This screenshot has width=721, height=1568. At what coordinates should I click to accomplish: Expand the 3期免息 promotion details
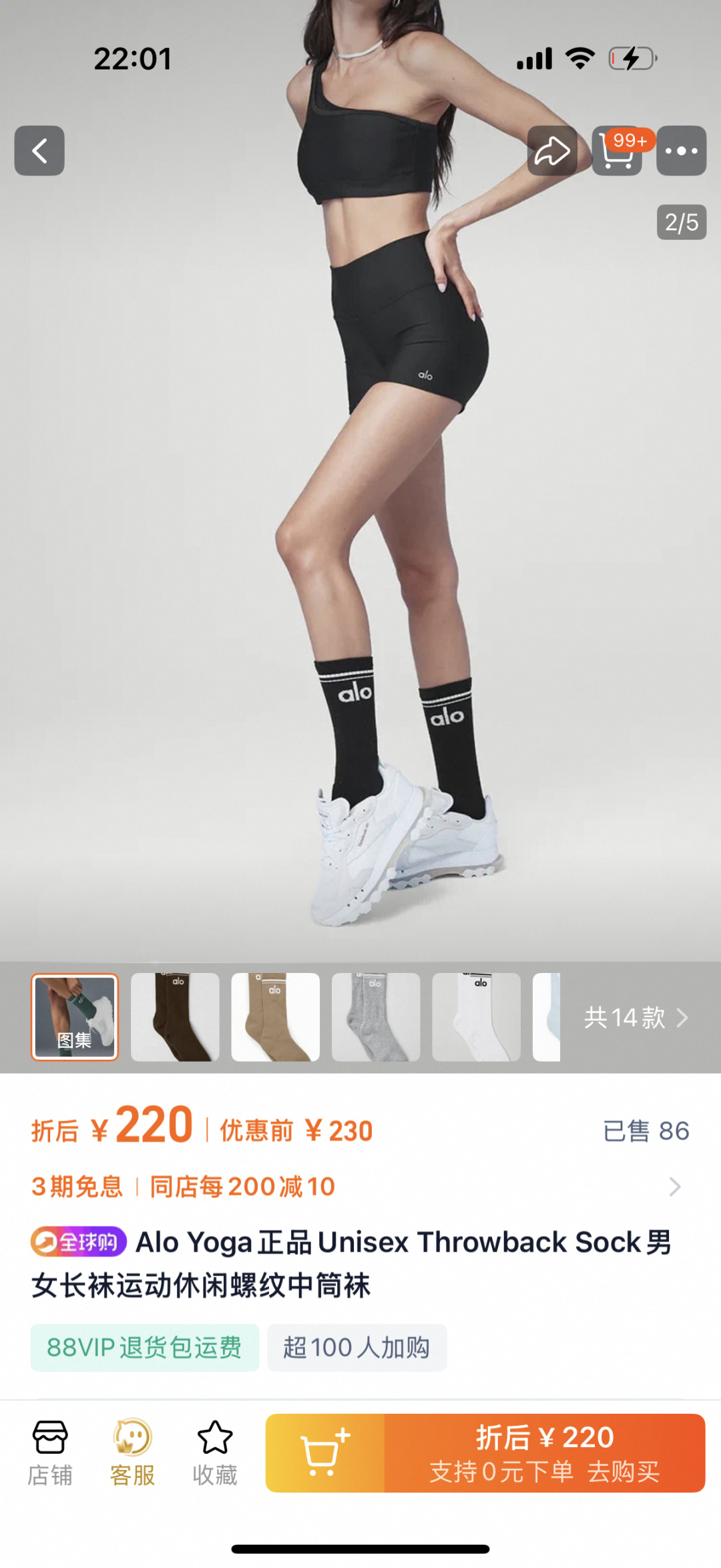674,1187
